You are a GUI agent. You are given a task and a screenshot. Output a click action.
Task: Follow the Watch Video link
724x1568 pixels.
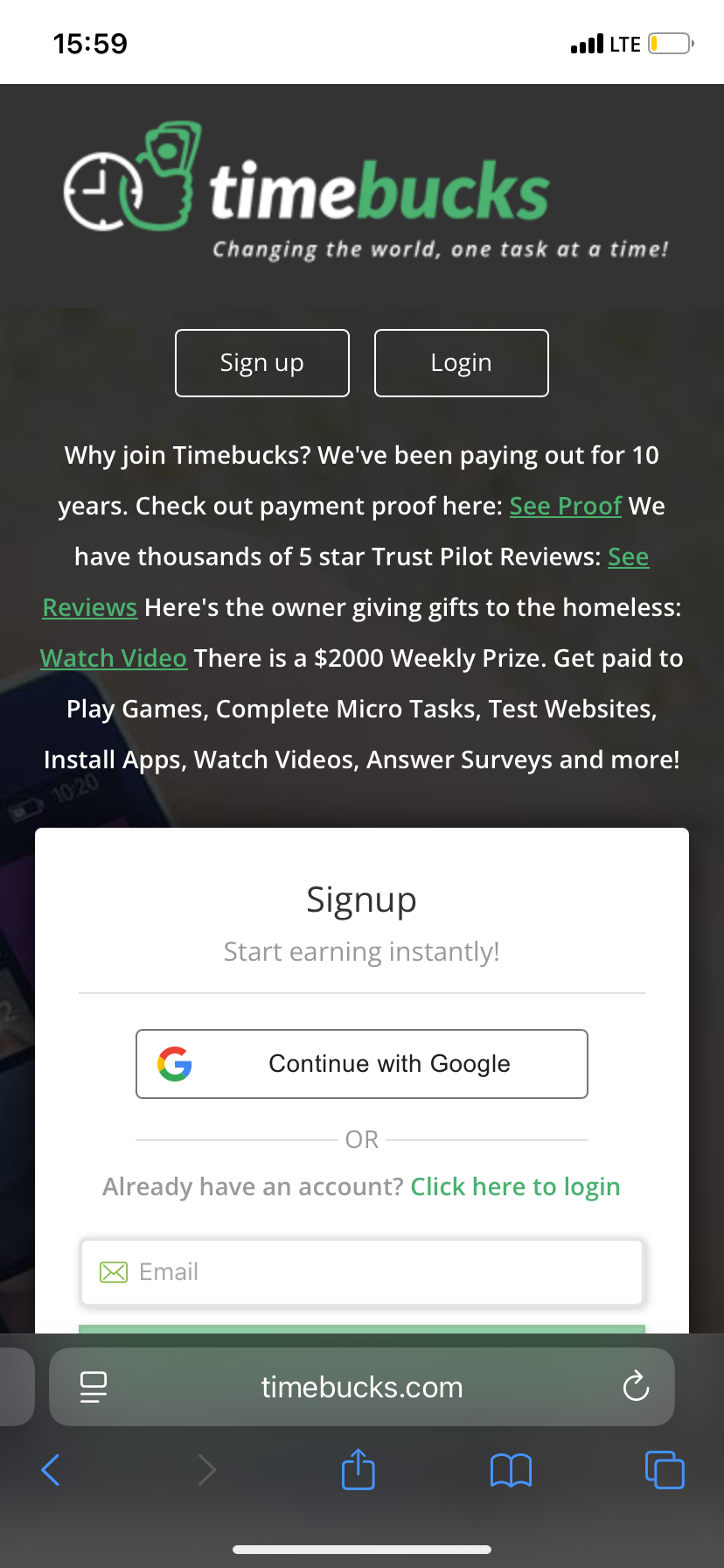pyautogui.click(x=114, y=658)
